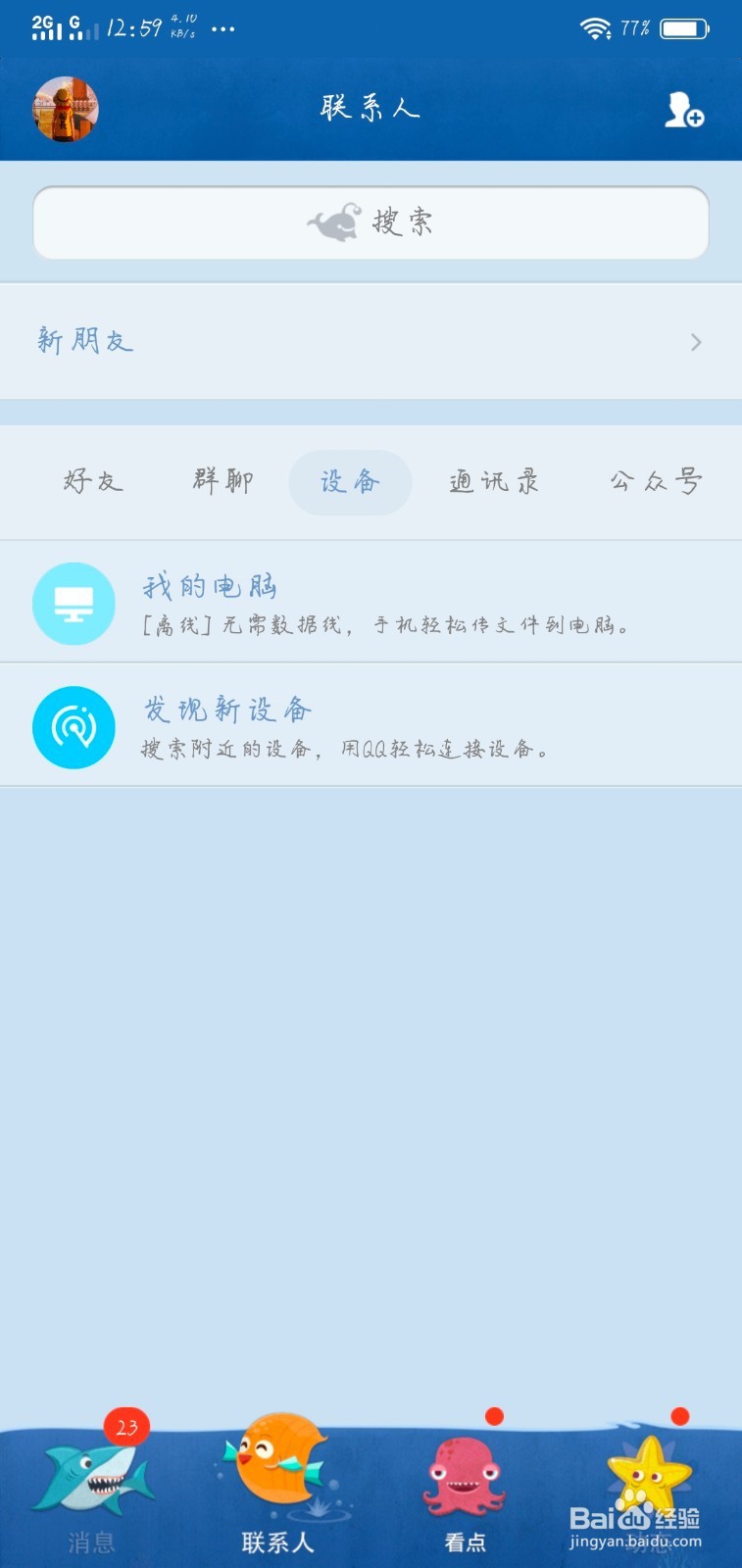Switch to the 好友 tab

91,482
